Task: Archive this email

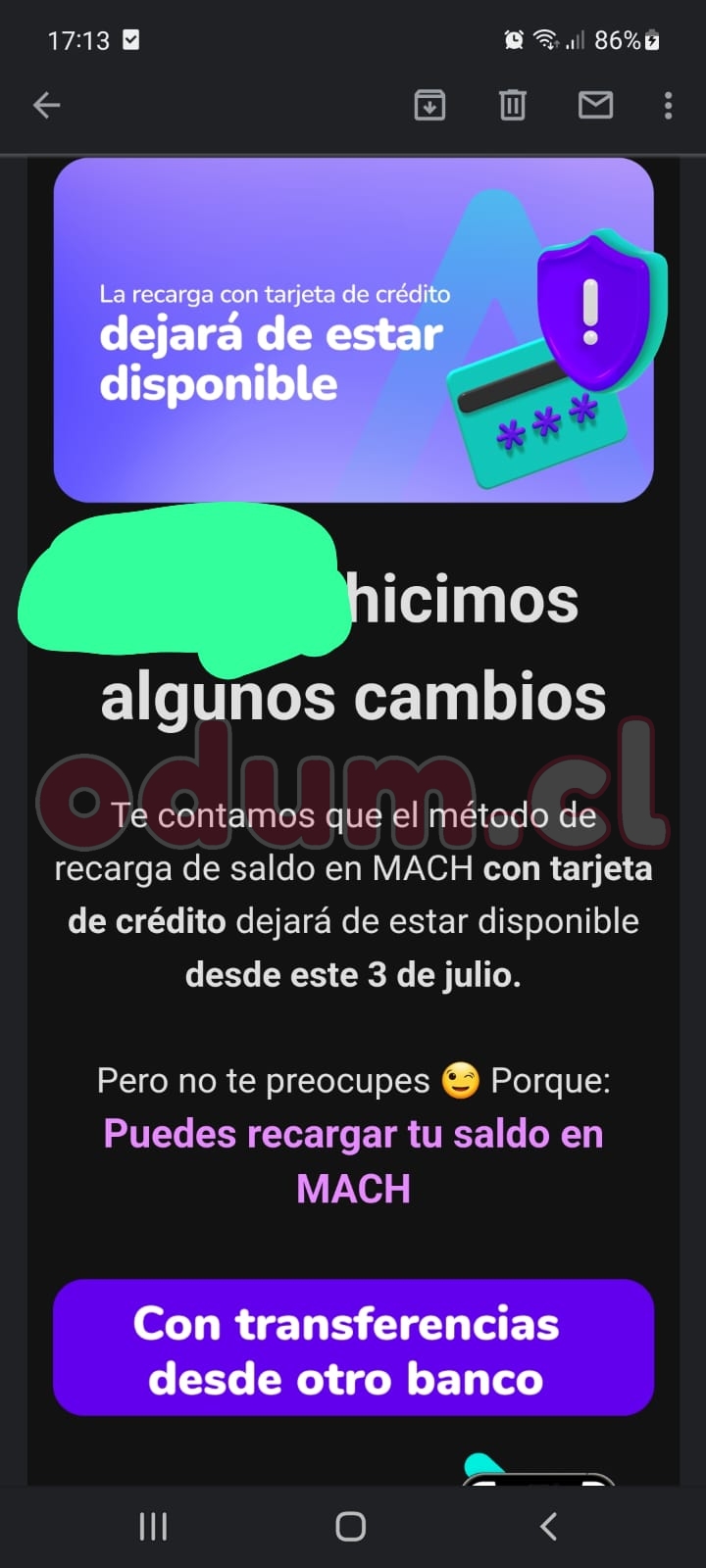Action: 429,105
